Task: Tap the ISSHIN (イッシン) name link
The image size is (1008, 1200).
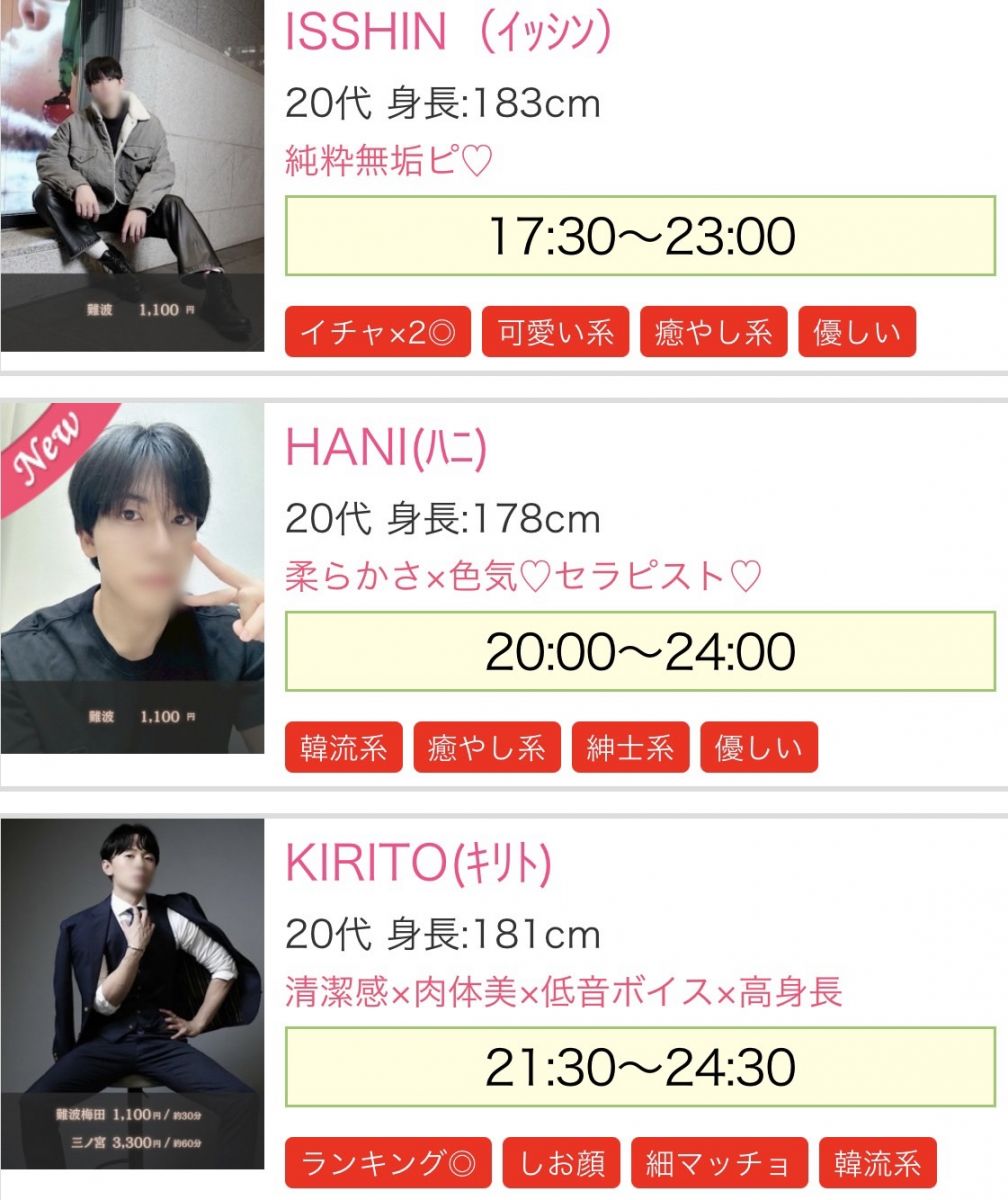Action: 447,32
